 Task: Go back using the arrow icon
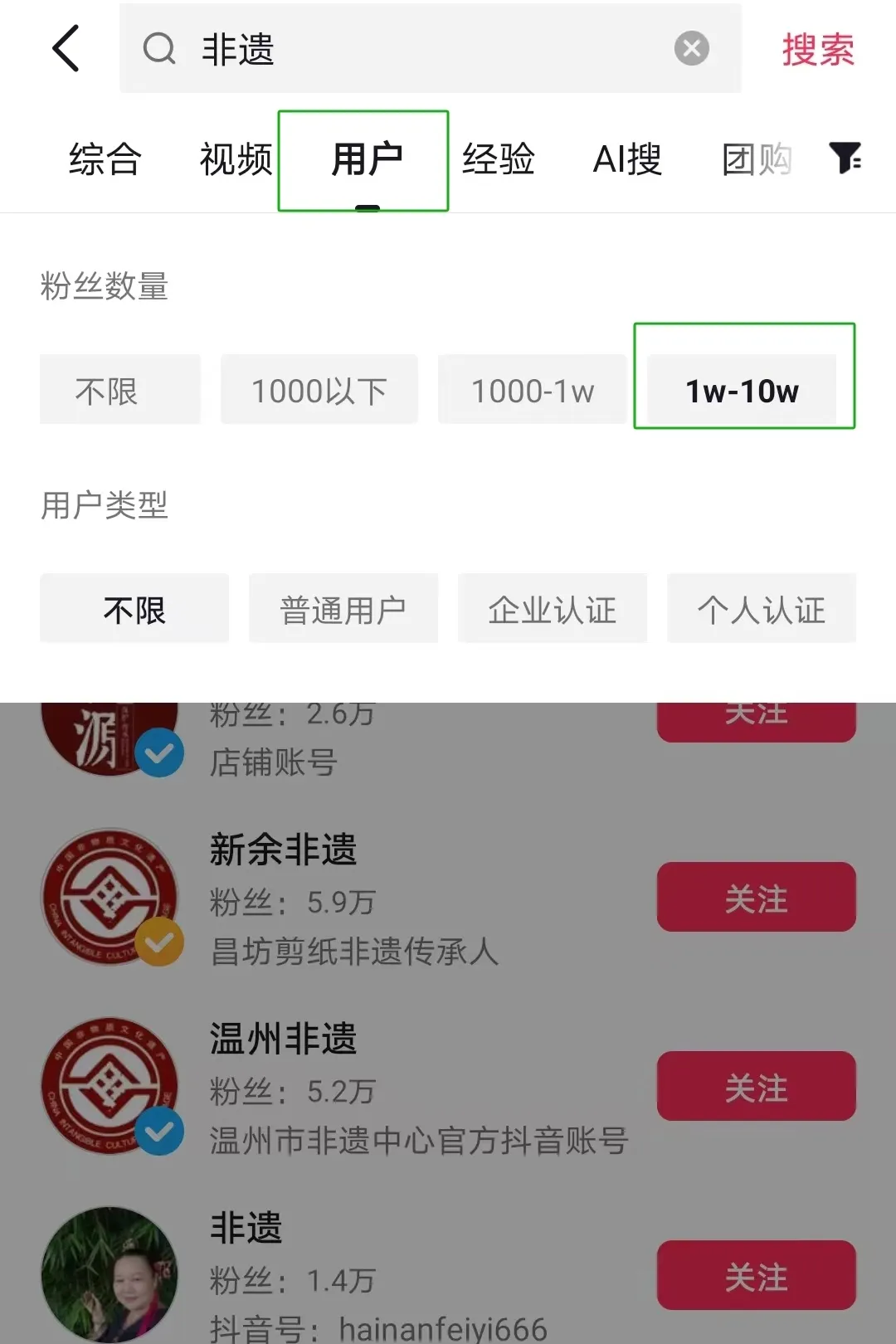[x=66, y=48]
